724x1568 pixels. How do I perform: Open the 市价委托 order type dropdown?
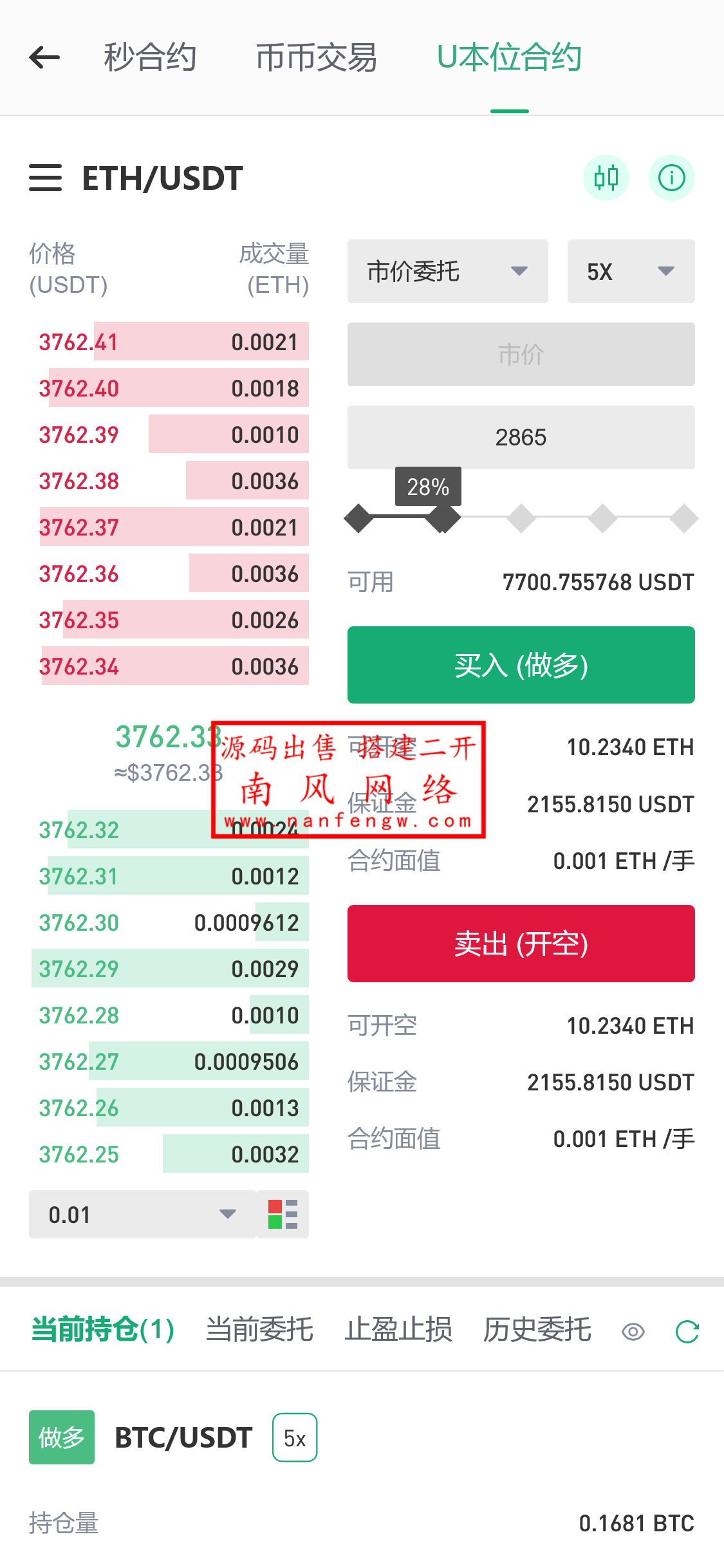click(x=447, y=272)
